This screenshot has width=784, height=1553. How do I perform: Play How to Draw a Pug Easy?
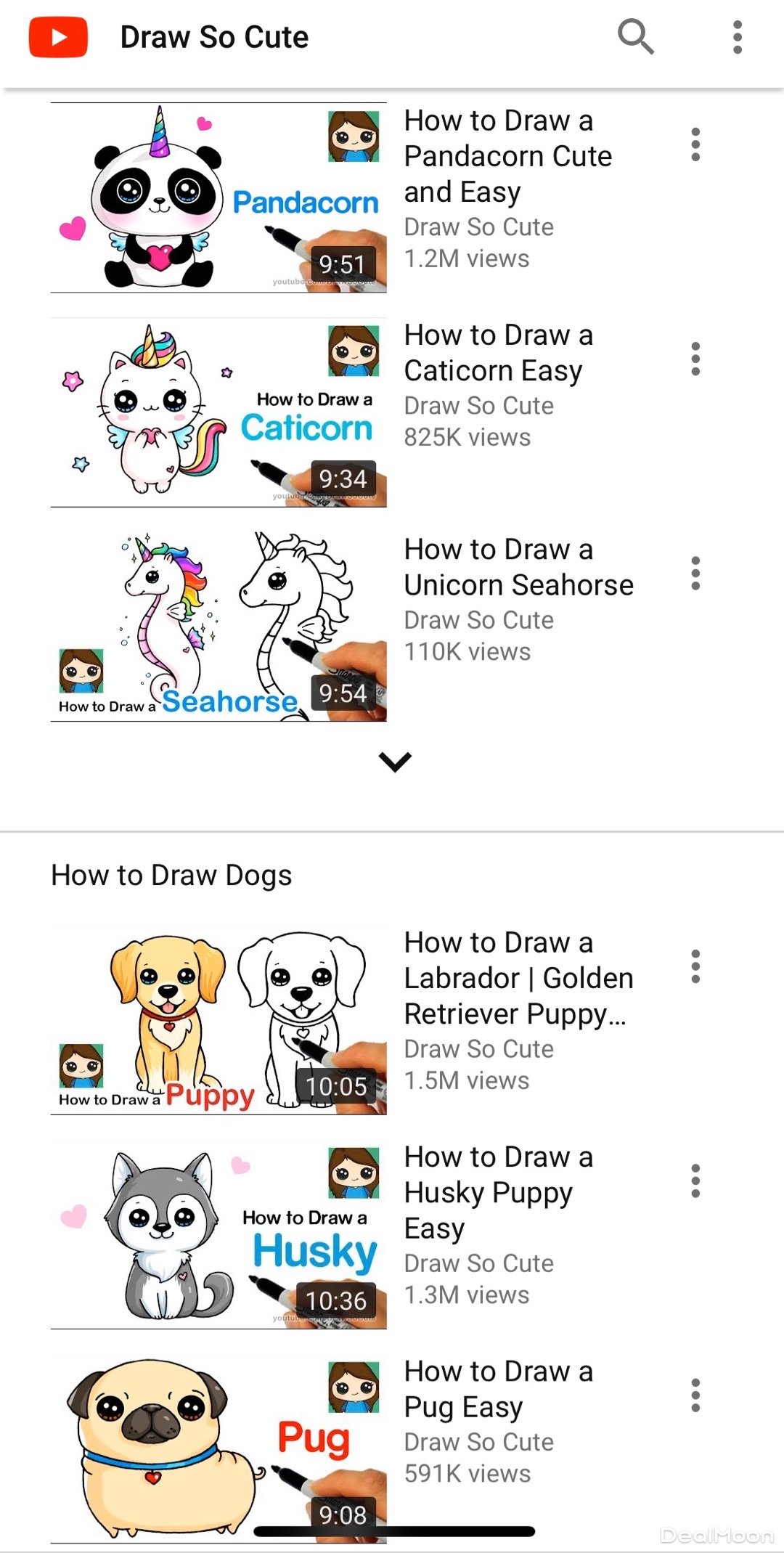(219, 1448)
